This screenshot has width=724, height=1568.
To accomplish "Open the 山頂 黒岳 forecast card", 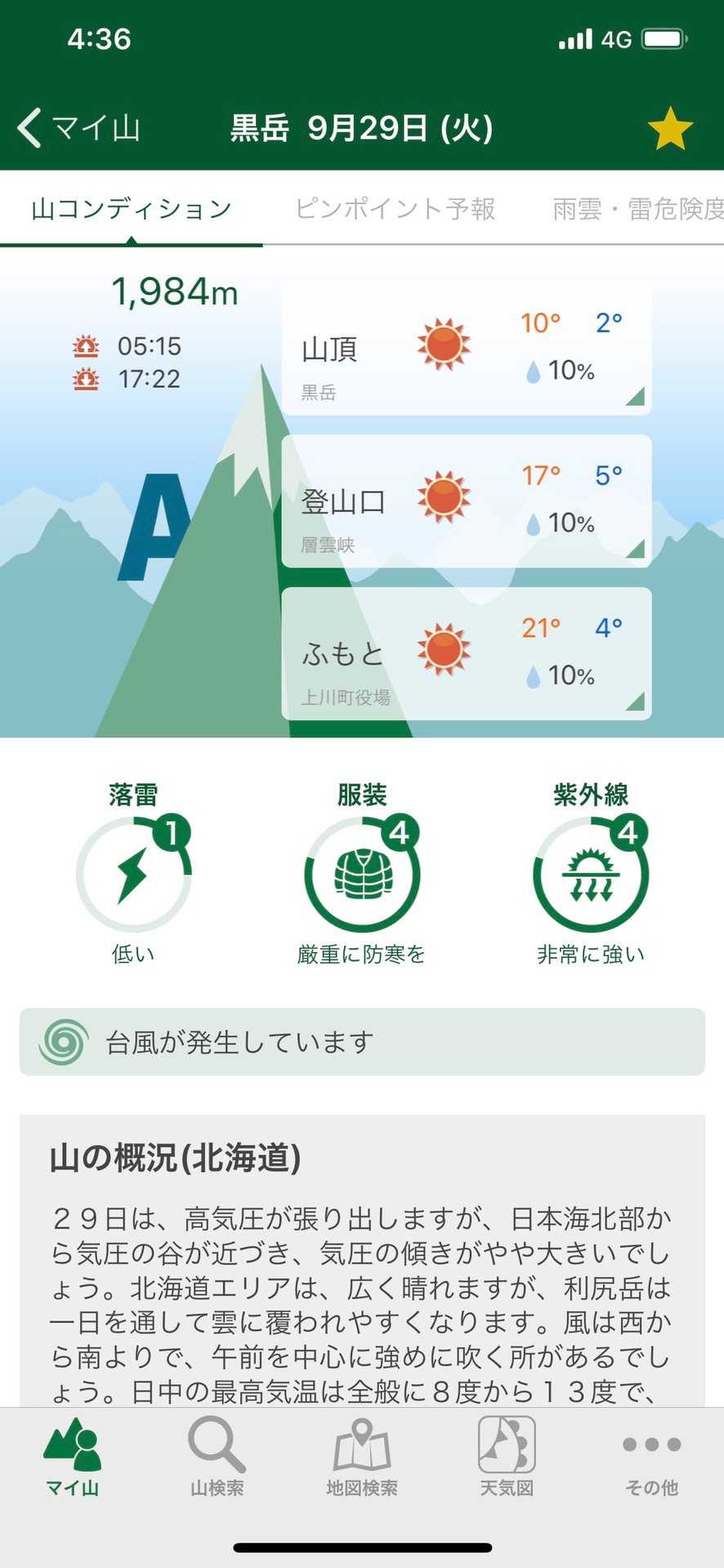I will 467,349.
